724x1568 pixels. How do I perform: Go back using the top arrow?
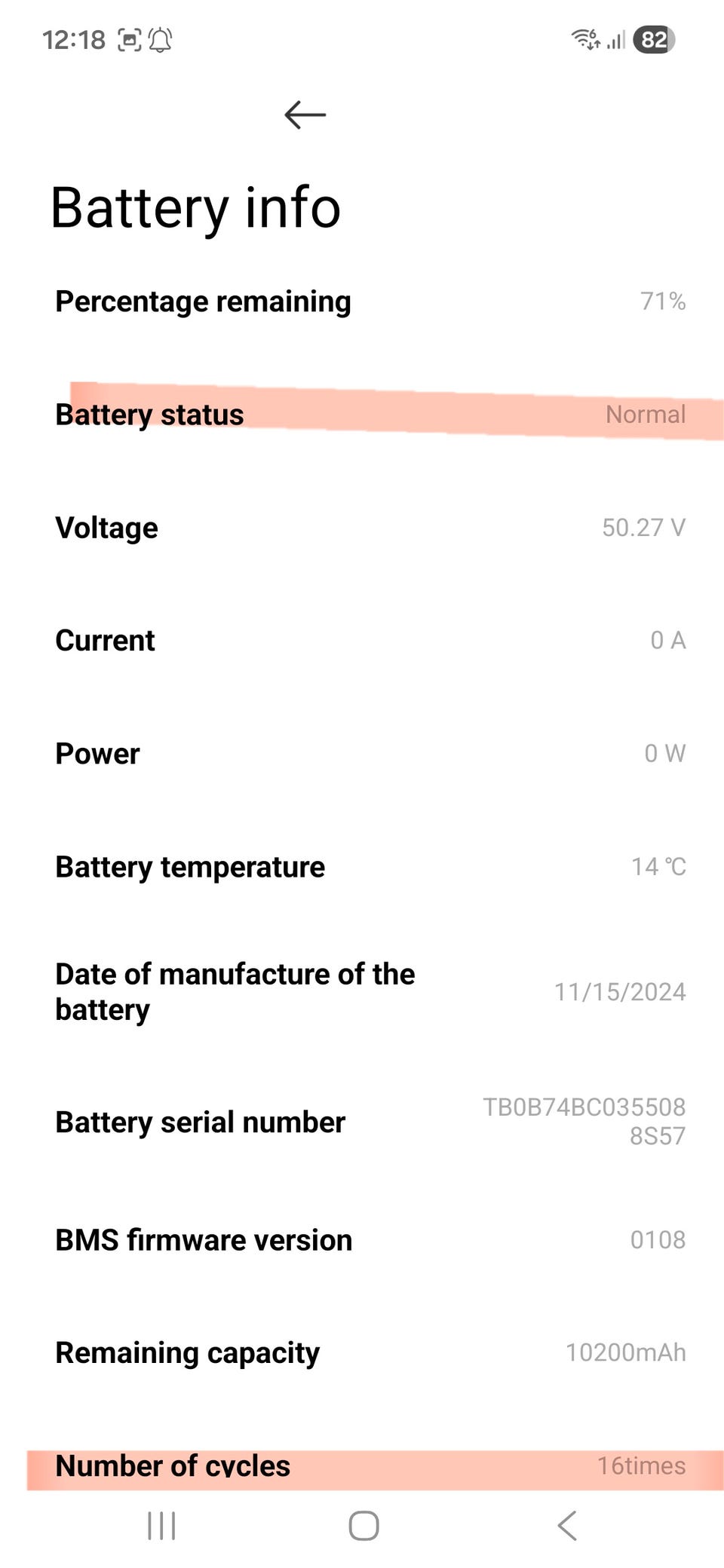coord(305,115)
